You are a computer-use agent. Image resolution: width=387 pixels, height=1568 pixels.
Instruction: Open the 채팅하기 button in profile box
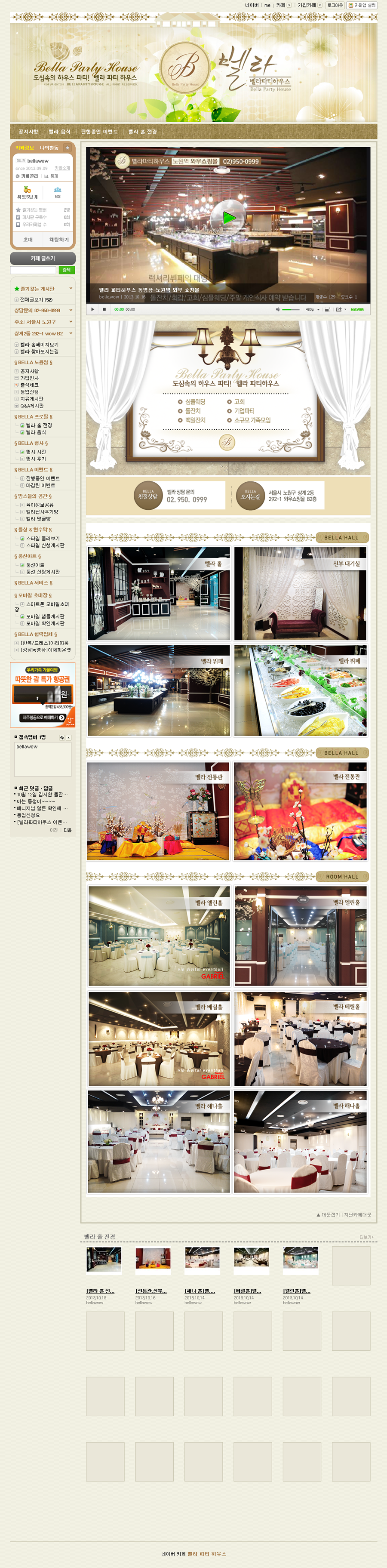coord(59,239)
